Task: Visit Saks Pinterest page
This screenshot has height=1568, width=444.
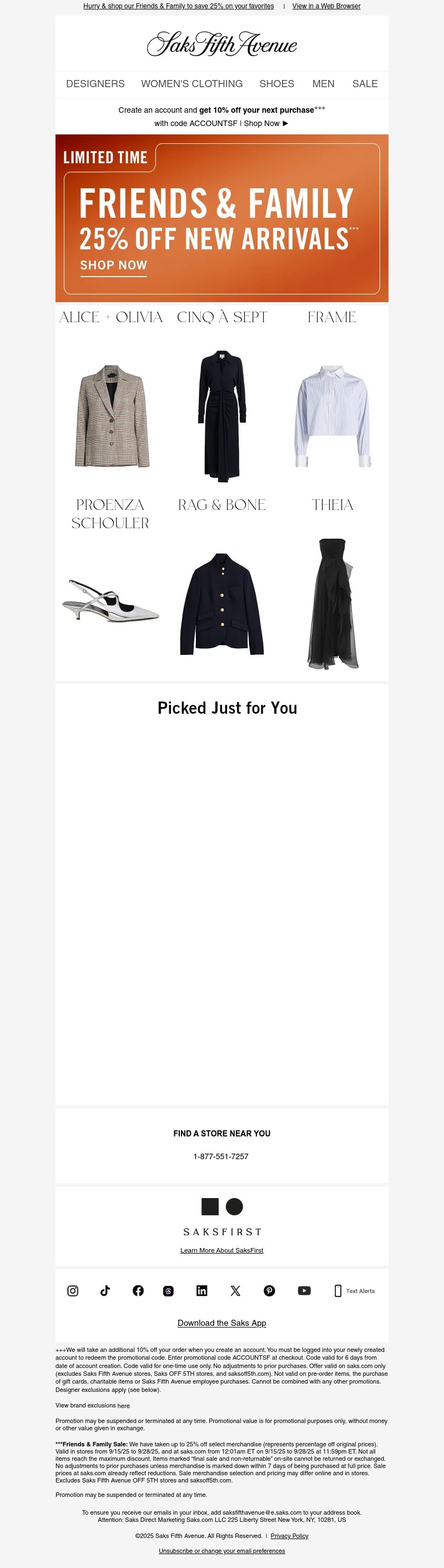Action: pyautogui.click(x=269, y=1290)
